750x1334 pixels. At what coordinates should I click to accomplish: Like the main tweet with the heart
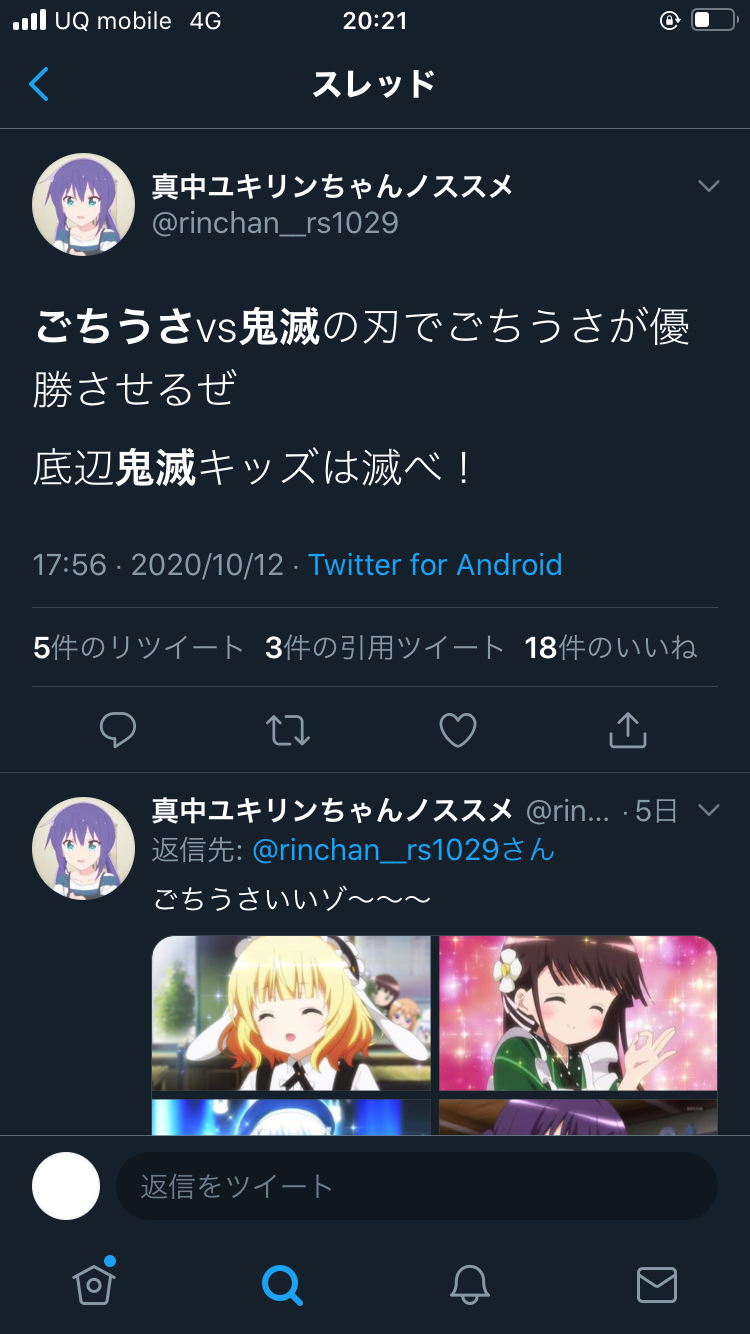(458, 731)
